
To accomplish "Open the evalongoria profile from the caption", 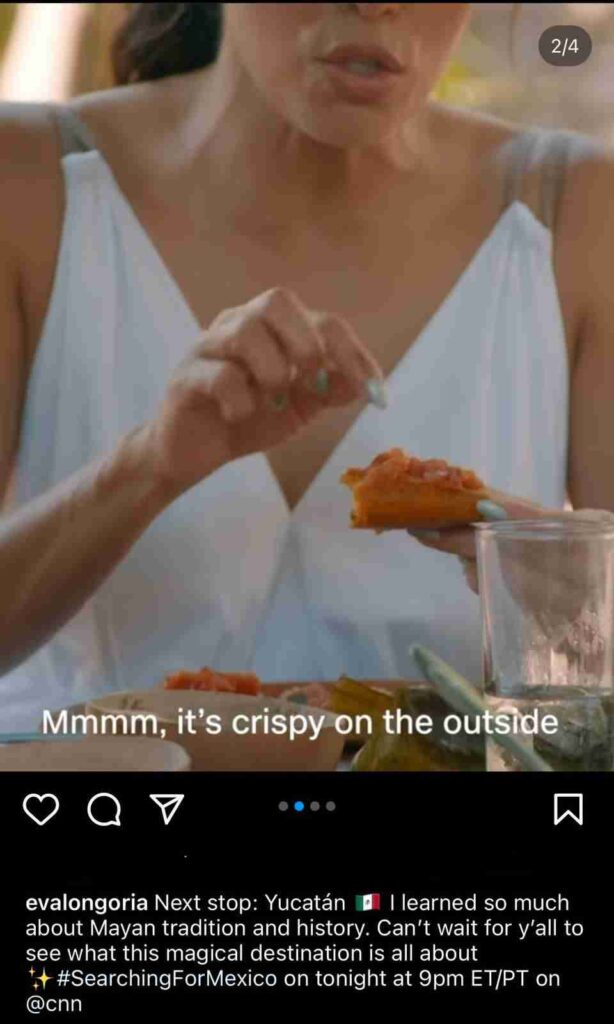I will click(86, 903).
